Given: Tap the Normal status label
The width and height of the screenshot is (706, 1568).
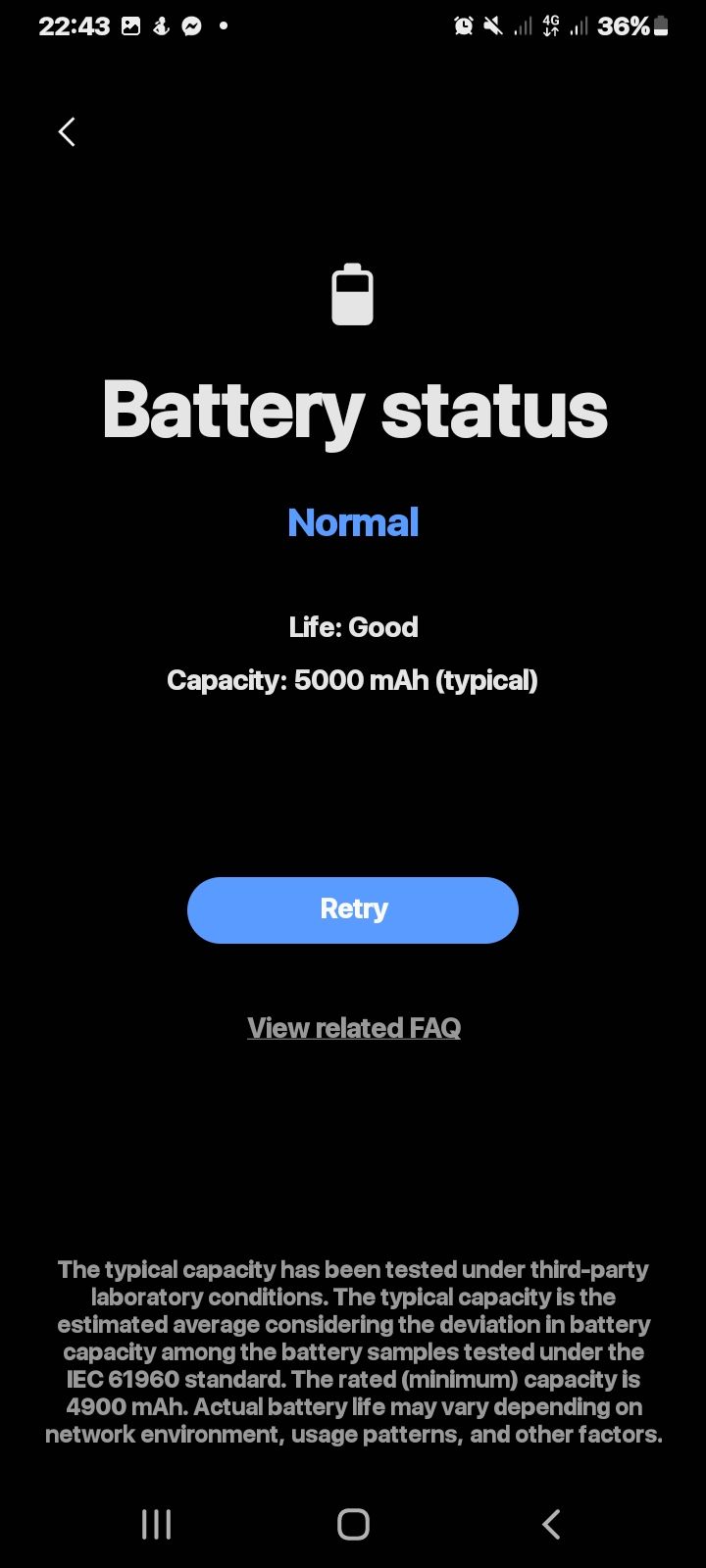Looking at the screenshot, I should [x=353, y=522].
